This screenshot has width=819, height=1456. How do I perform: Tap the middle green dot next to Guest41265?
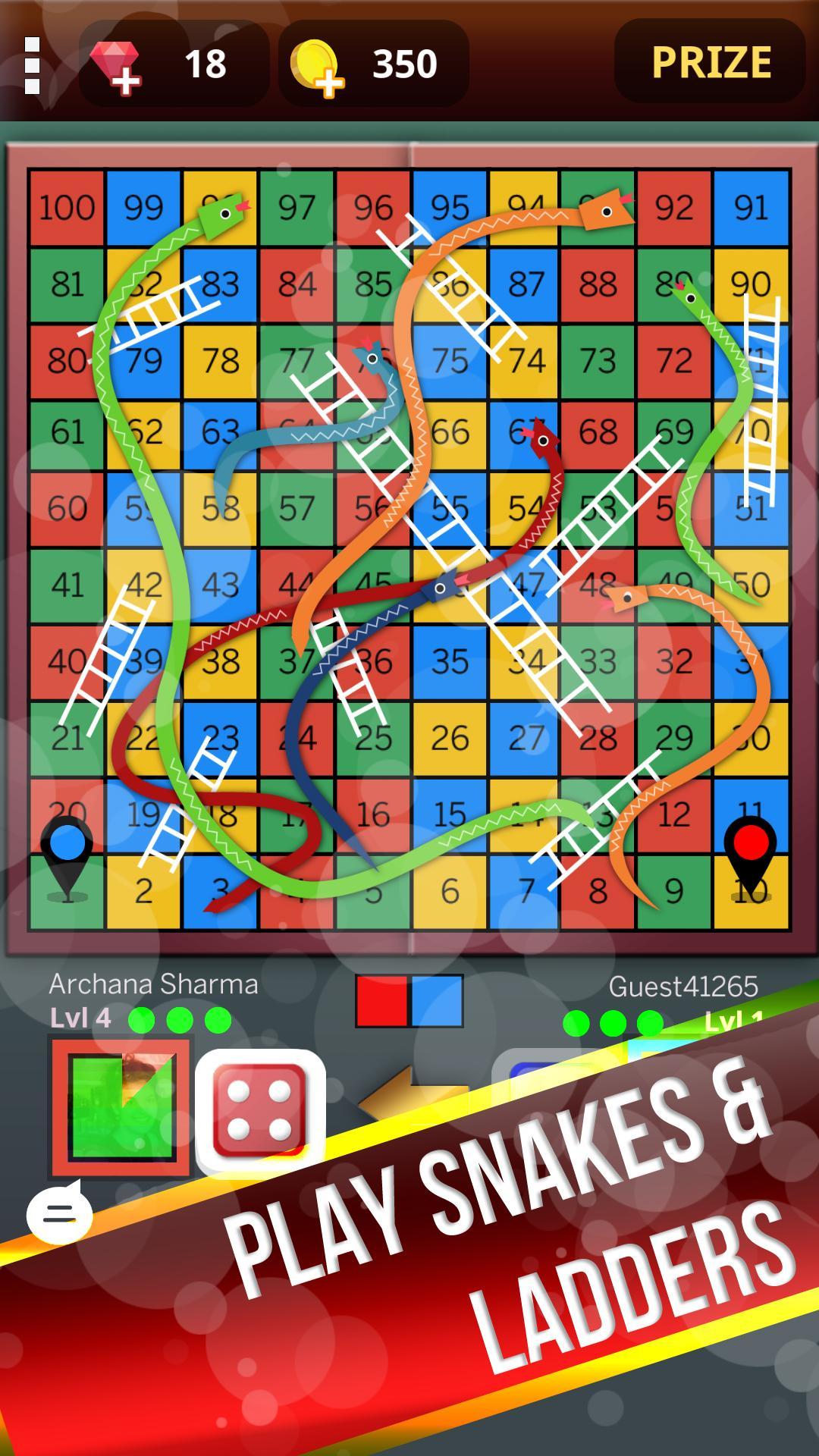tap(613, 1021)
